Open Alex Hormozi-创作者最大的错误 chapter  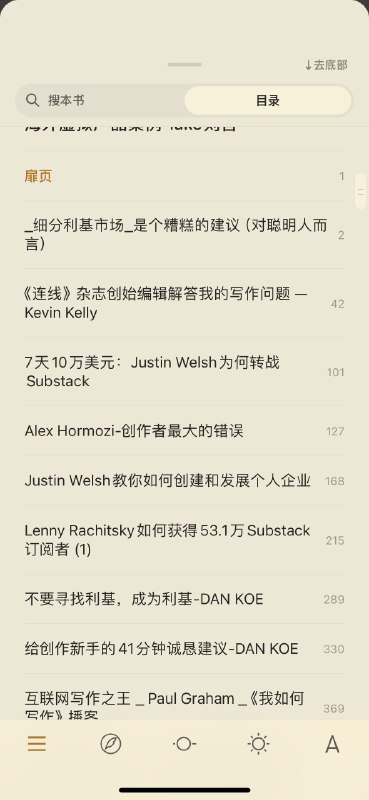point(184,431)
